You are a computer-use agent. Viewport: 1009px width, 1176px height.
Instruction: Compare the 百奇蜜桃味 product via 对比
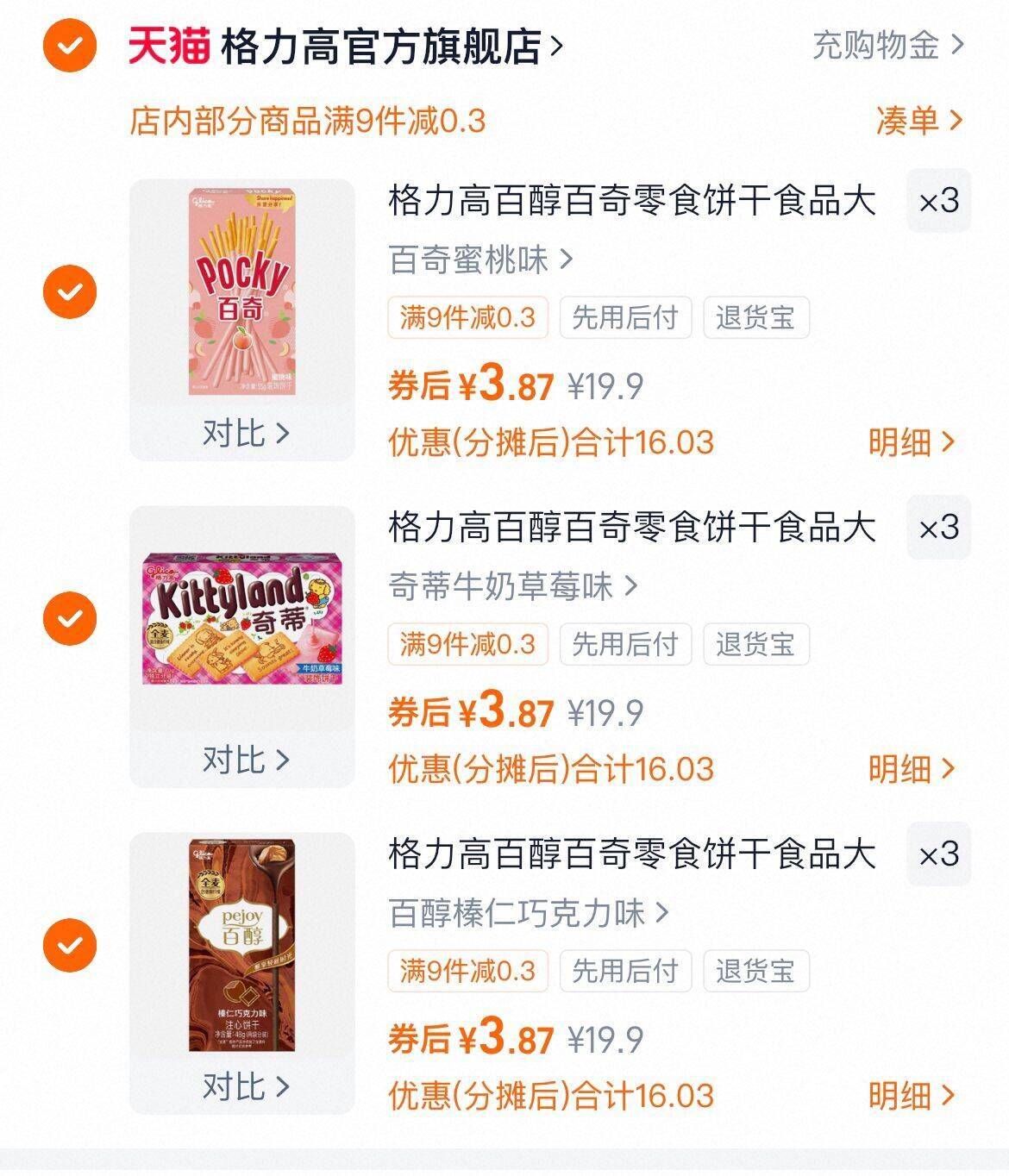click(244, 433)
